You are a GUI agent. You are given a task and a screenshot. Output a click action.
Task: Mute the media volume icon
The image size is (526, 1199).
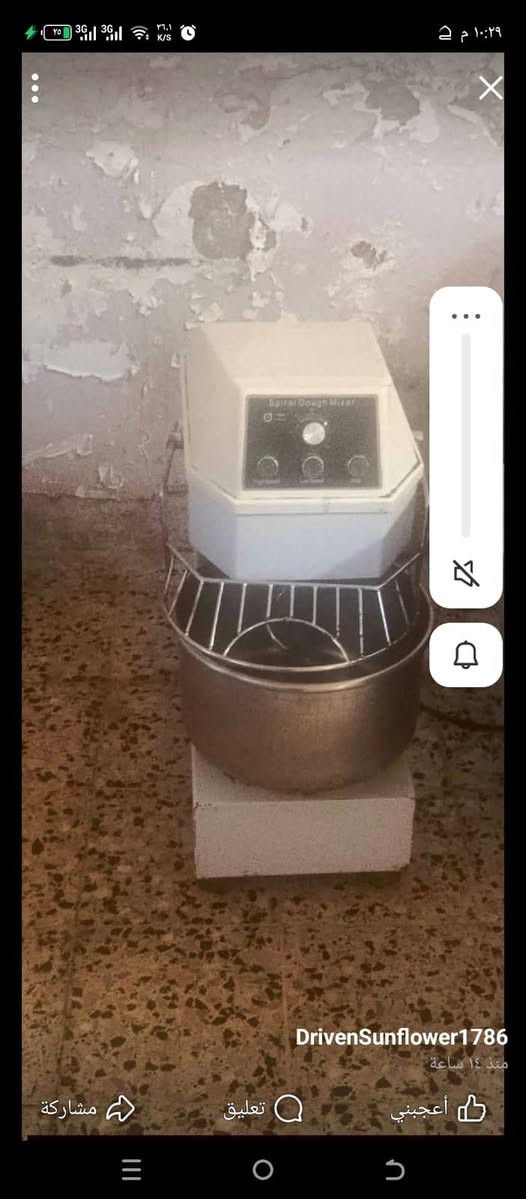click(x=466, y=573)
